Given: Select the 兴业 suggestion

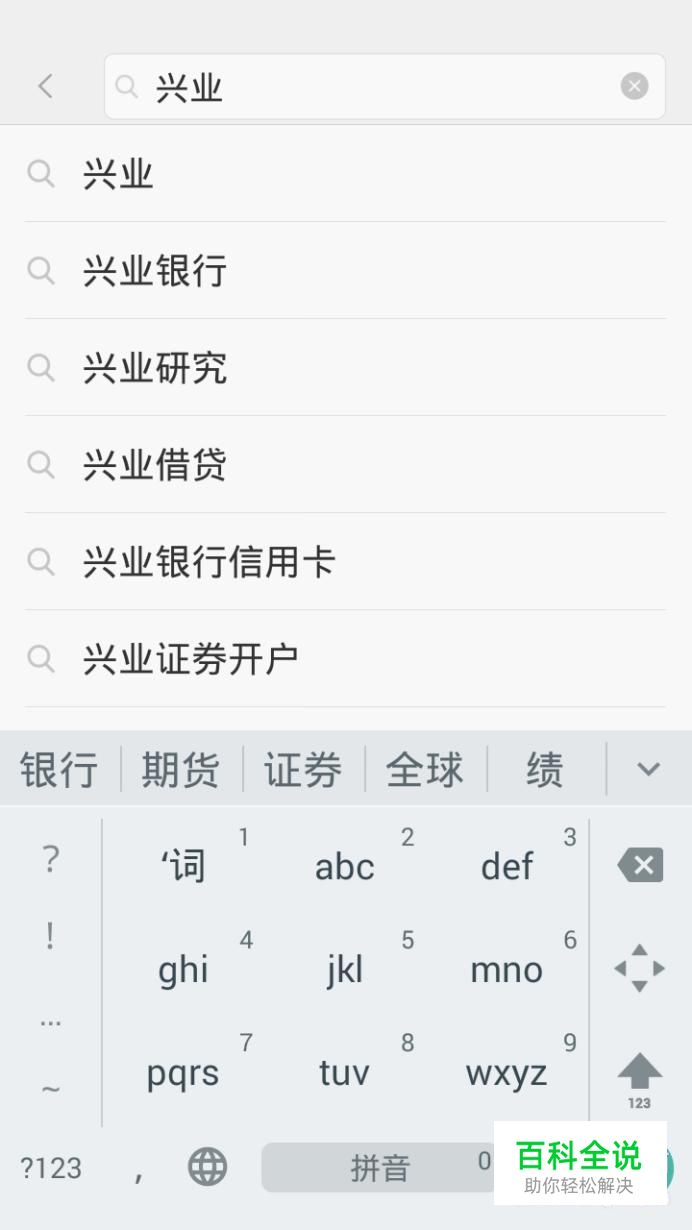Looking at the screenshot, I should coord(345,174).
